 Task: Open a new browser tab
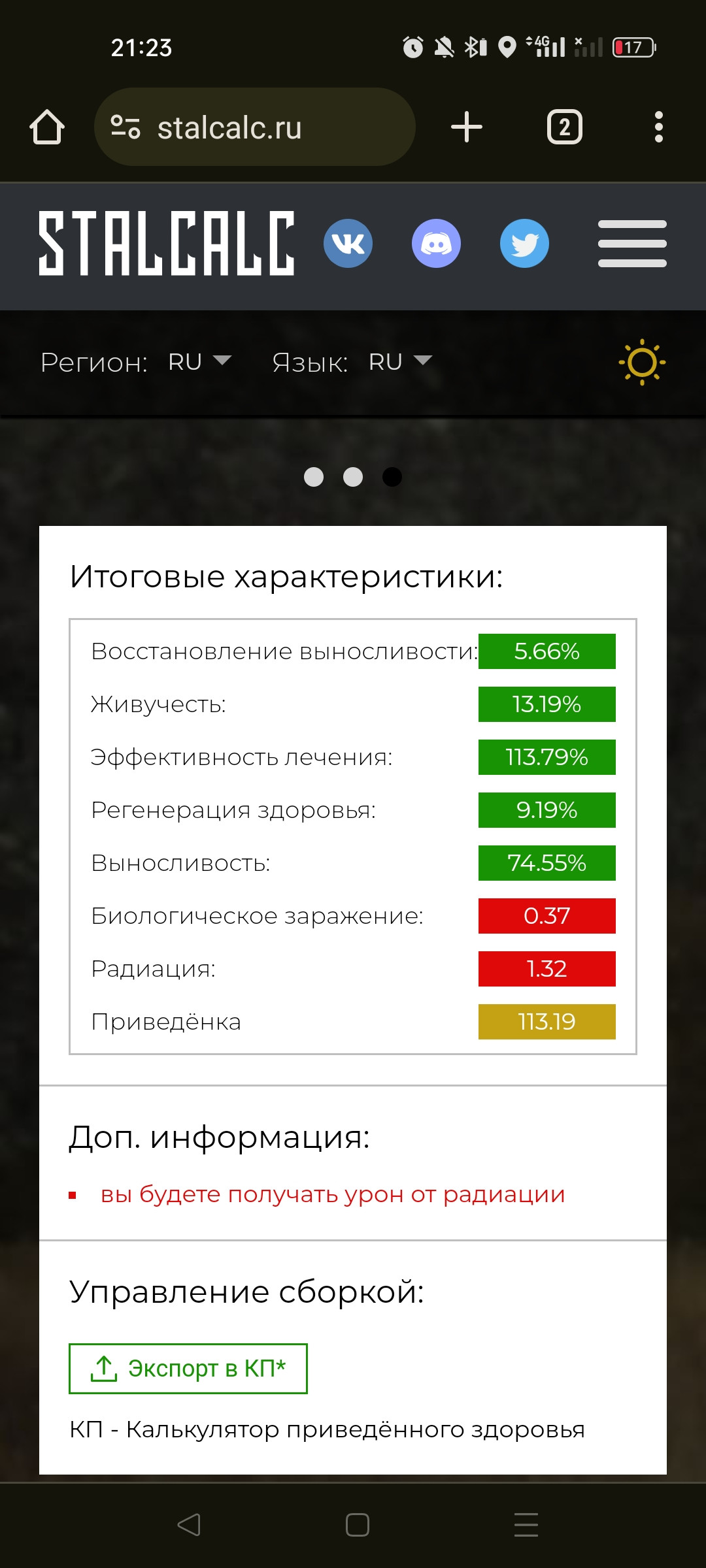467,127
